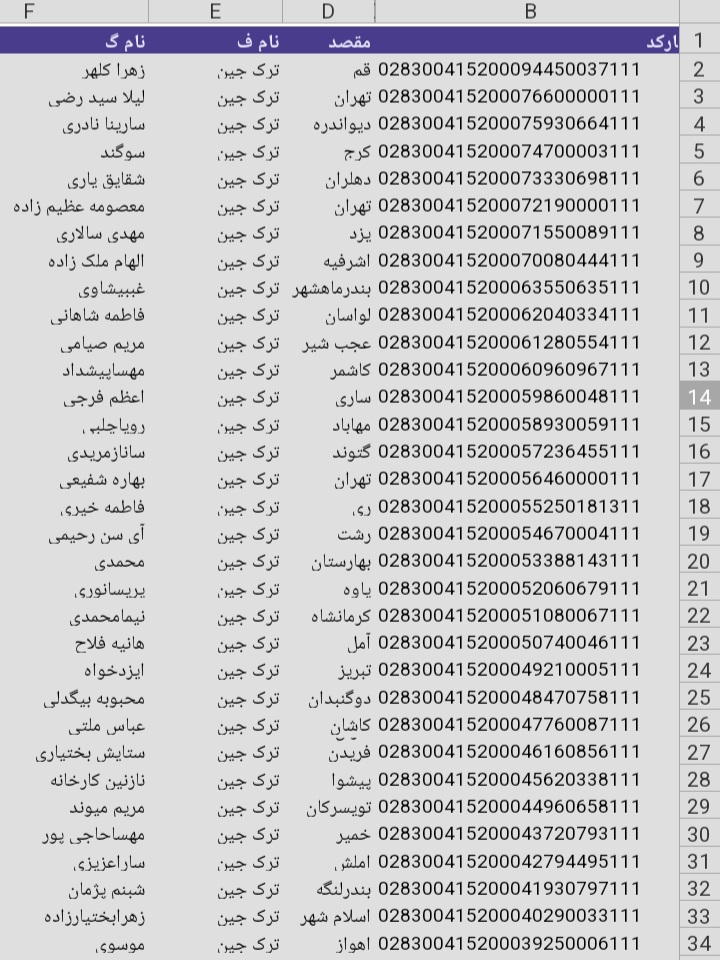Select column D header
This screenshot has height=960, width=720.
(328, 12)
